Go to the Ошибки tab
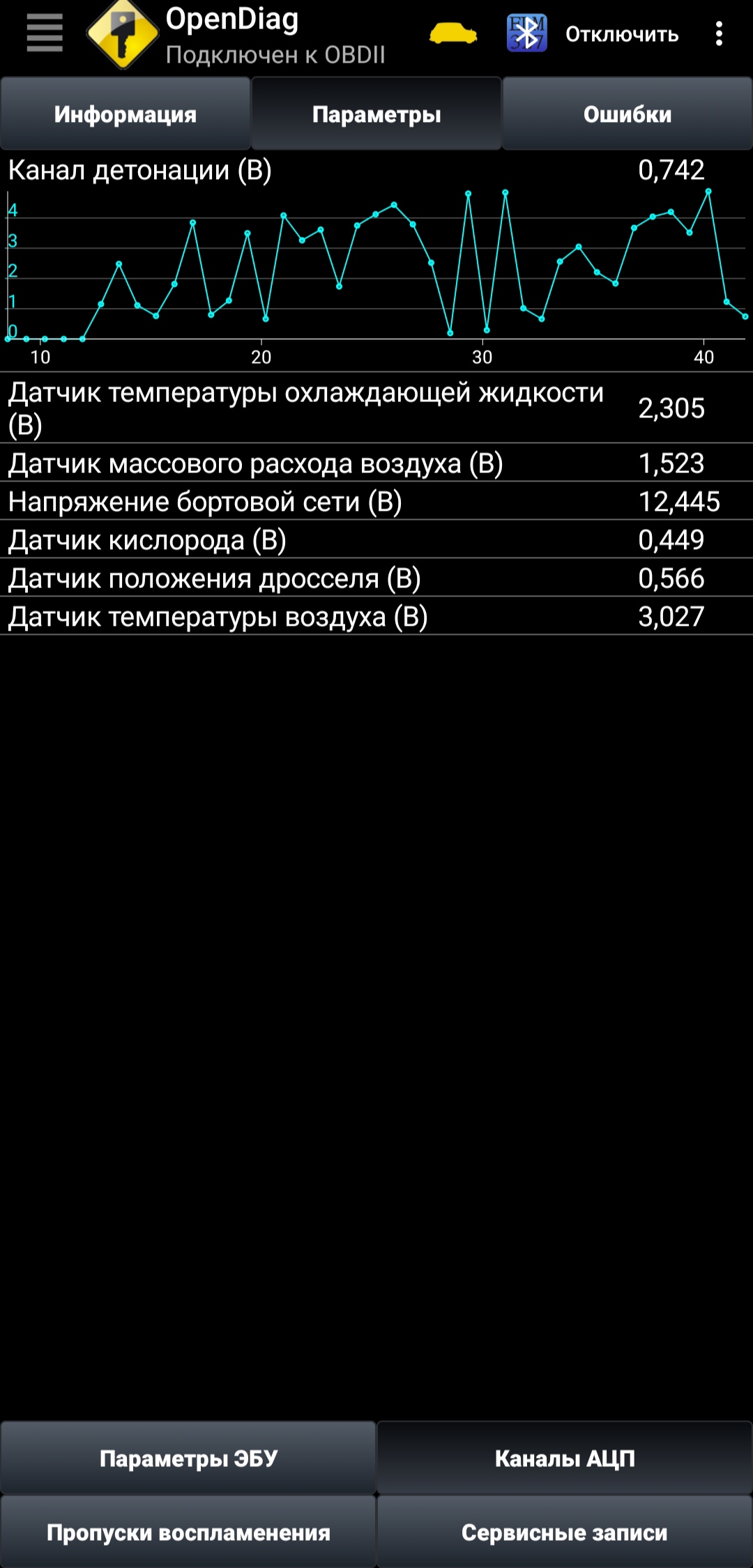Viewport: 753px width, 1568px height. (x=627, y=114)
